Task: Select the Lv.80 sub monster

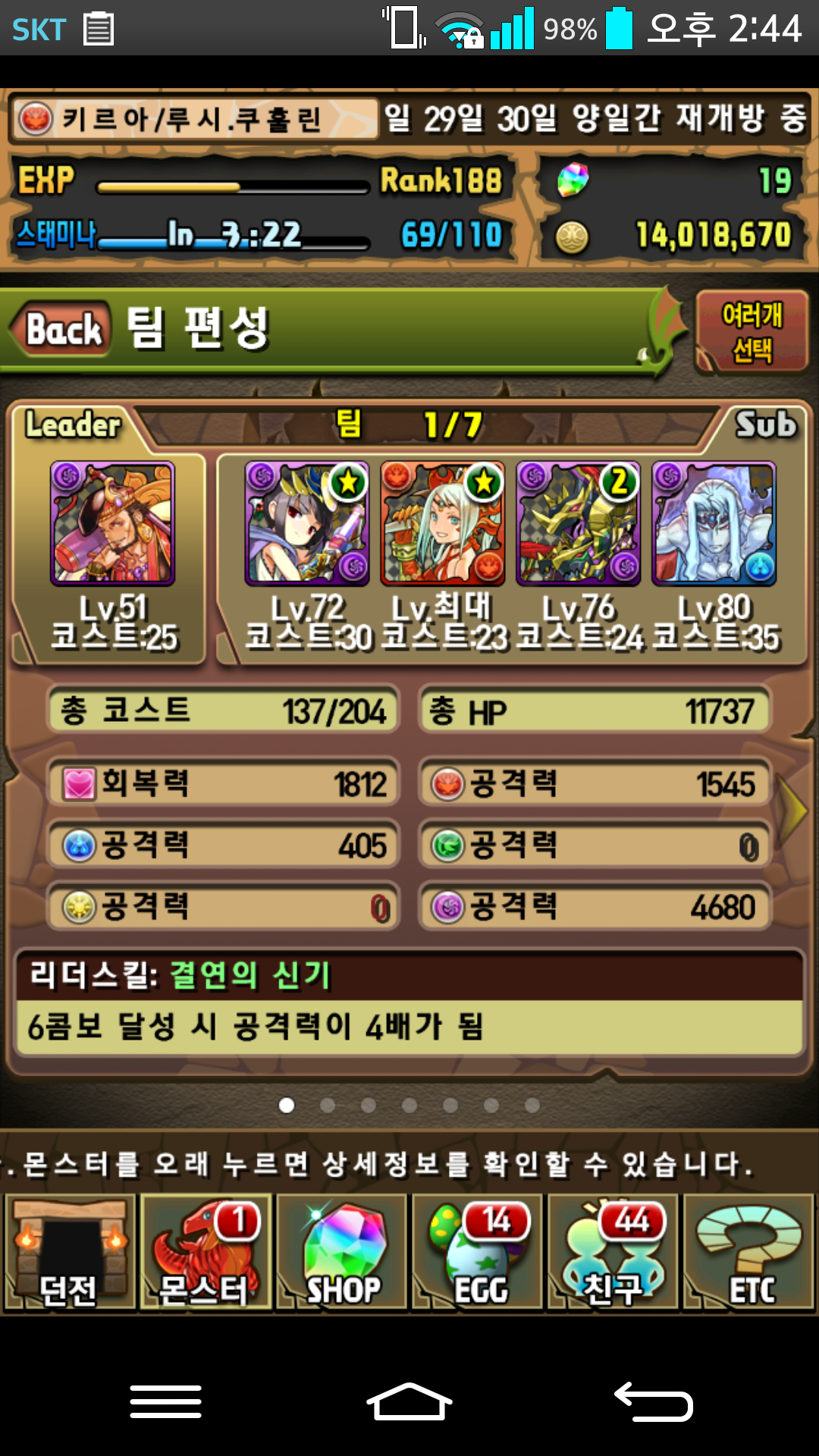Action: click(x=714, y=523)
